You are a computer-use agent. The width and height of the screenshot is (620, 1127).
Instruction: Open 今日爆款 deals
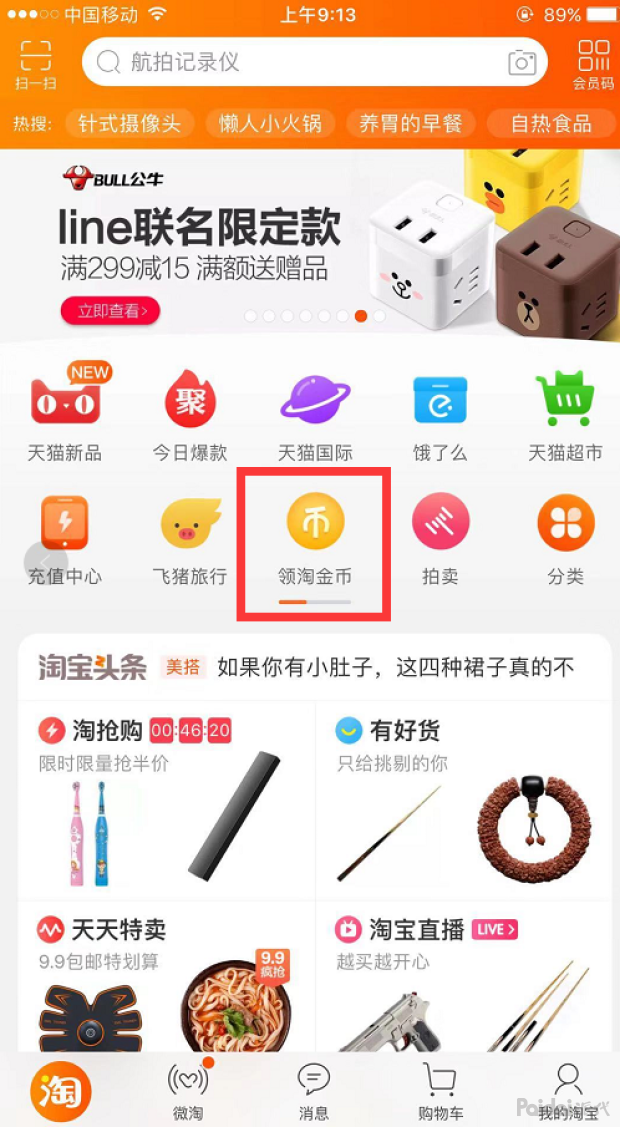(190, 415)
